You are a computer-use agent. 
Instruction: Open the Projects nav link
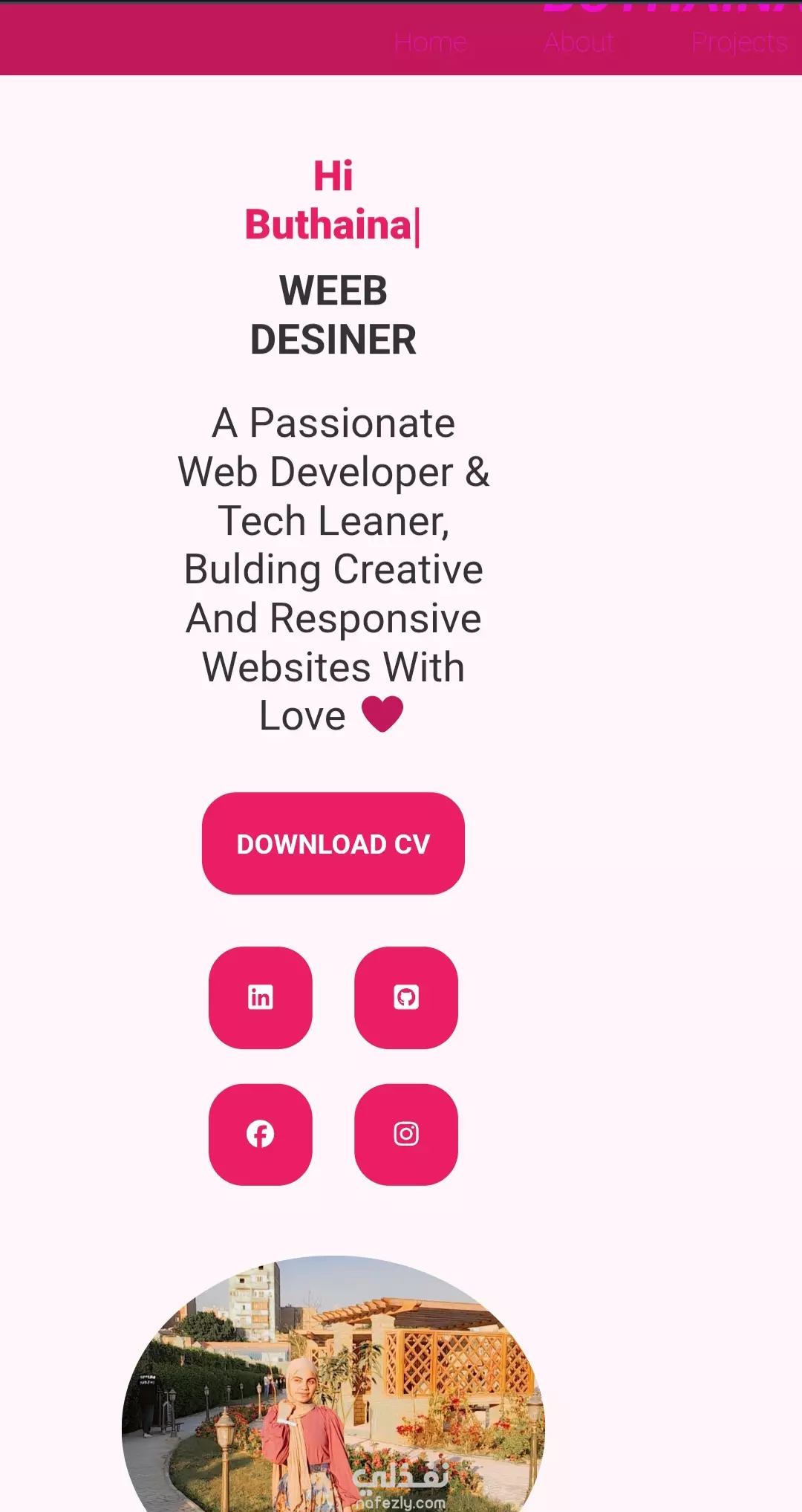[x=740, y=43]
